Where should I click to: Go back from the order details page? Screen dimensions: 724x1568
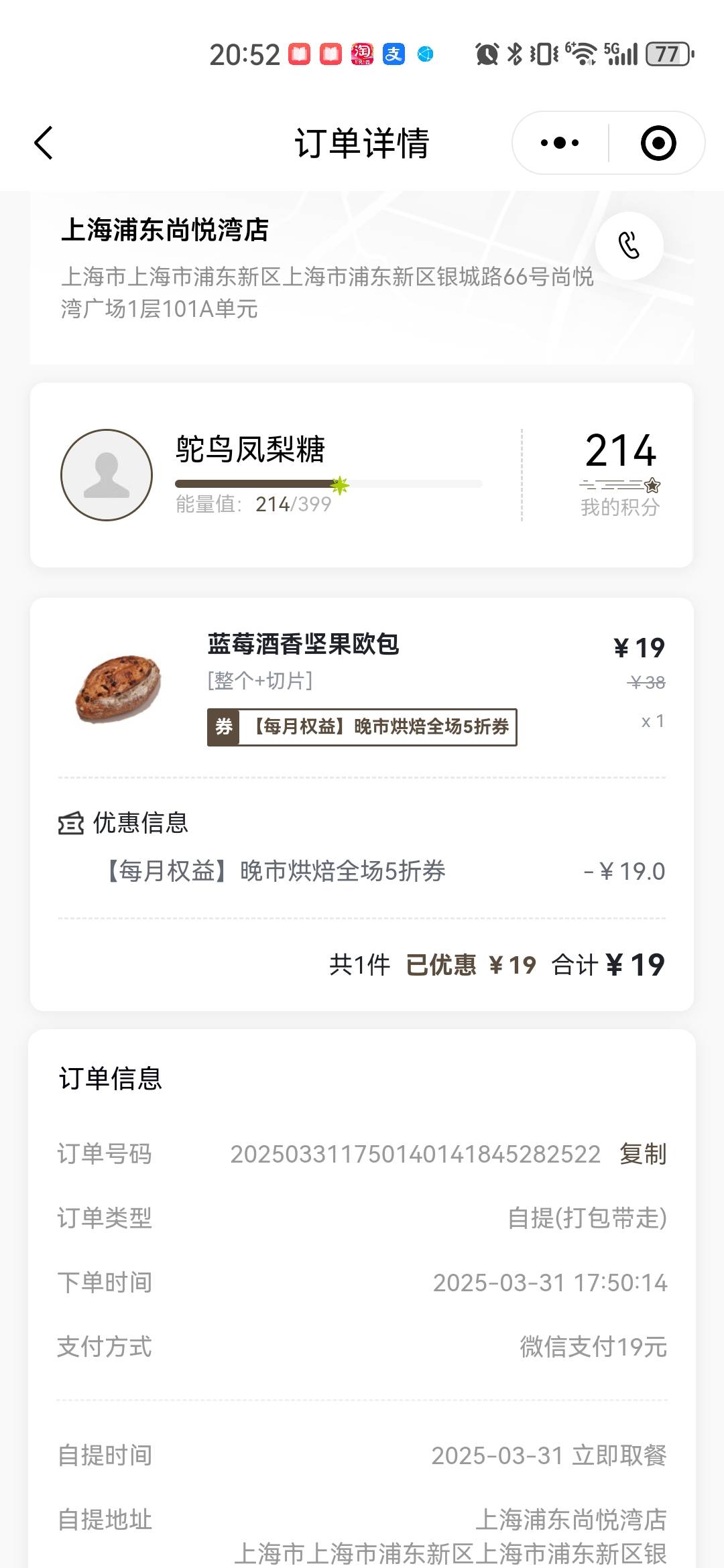click(44, 143)
